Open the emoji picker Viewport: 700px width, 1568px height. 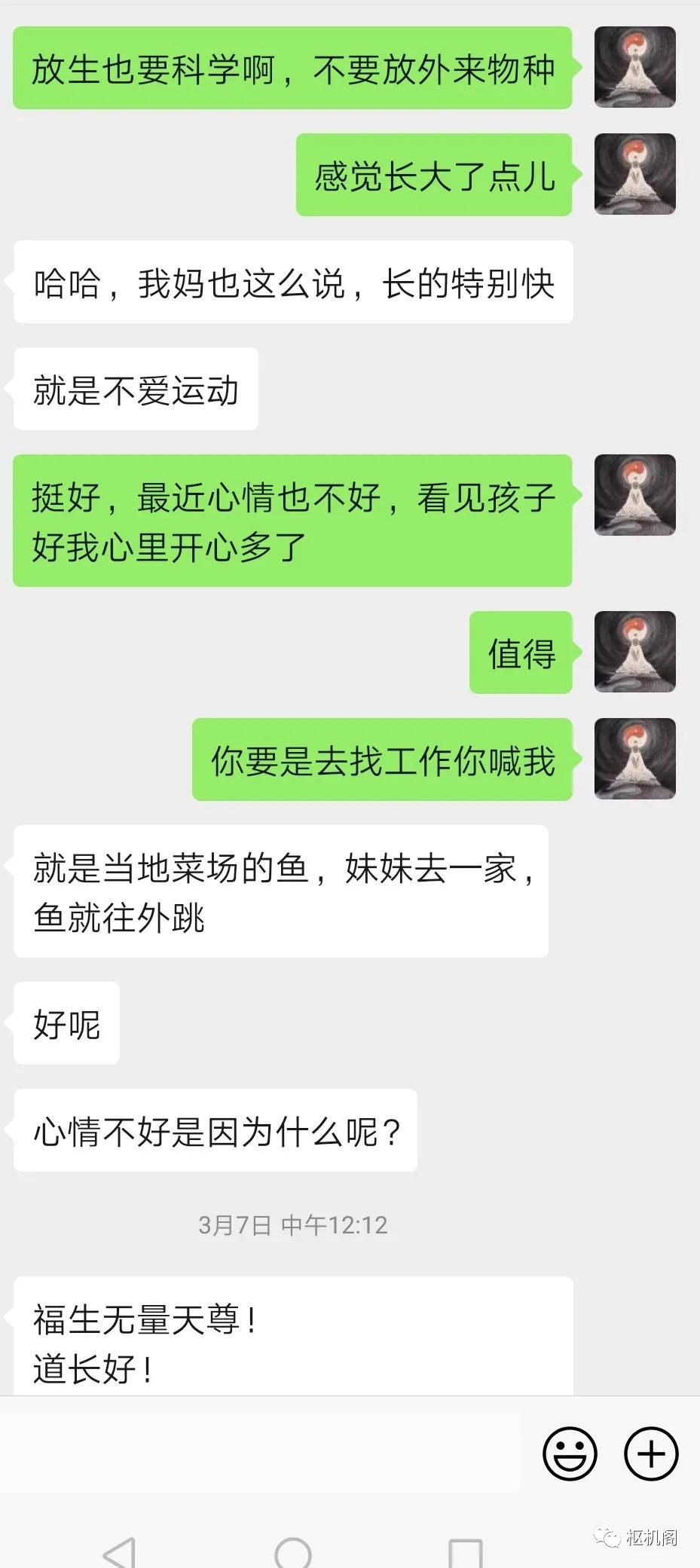coord(570,1453)
